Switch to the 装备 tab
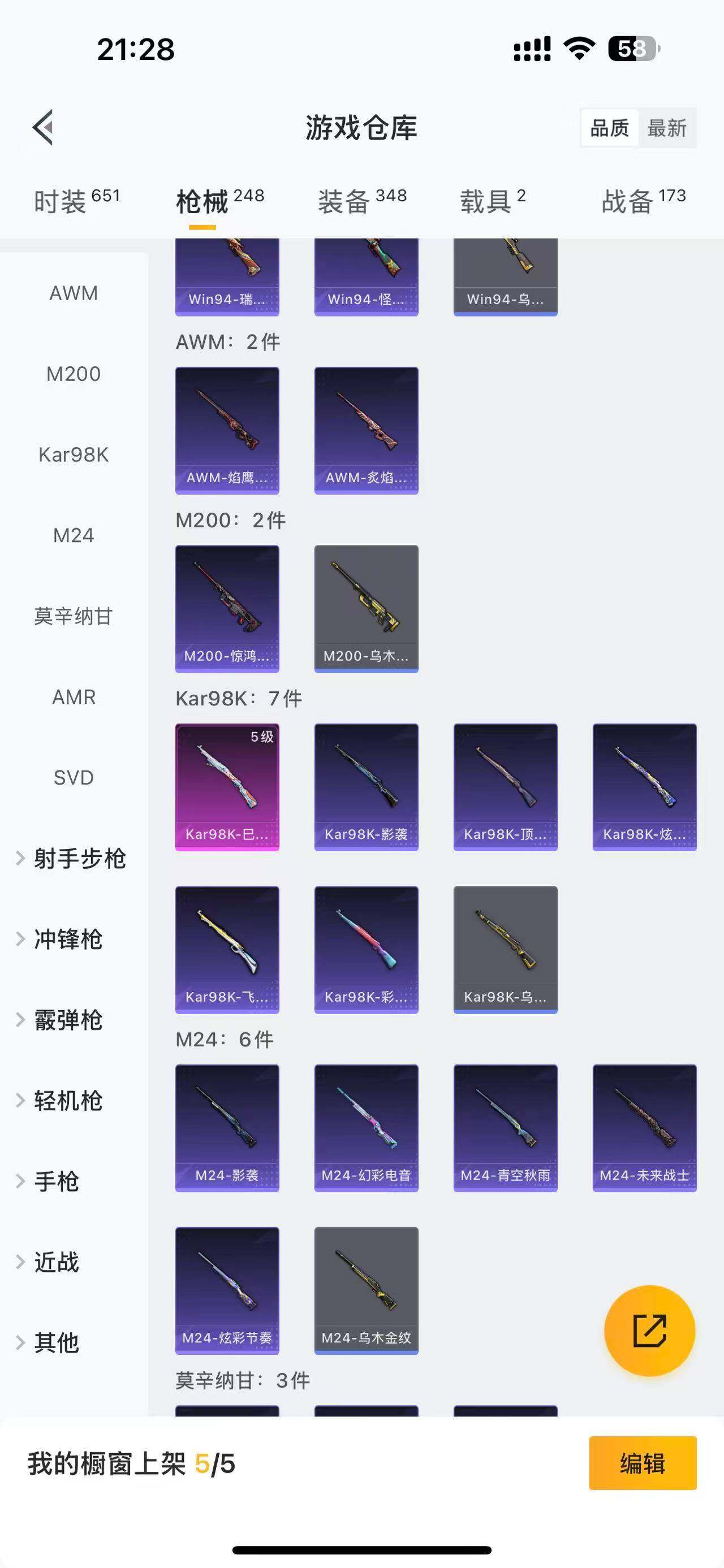 361,201
